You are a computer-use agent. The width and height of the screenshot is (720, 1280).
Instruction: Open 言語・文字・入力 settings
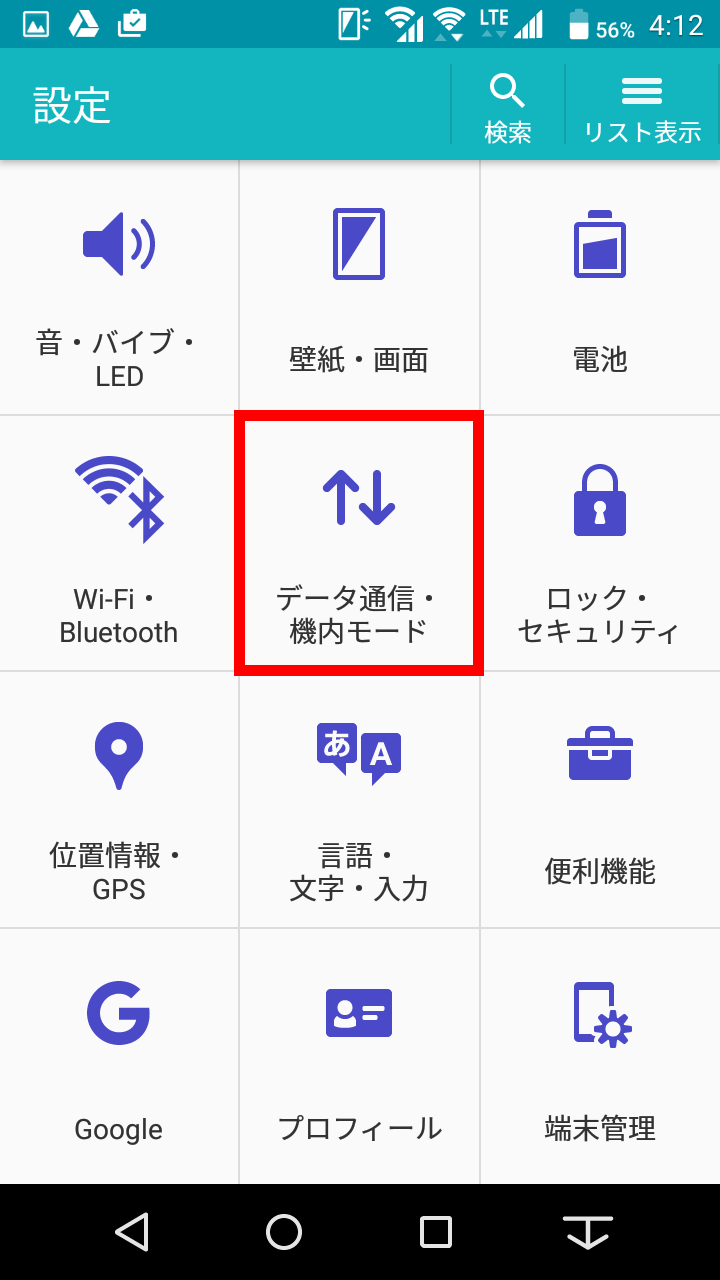click(x=359, y=800)
